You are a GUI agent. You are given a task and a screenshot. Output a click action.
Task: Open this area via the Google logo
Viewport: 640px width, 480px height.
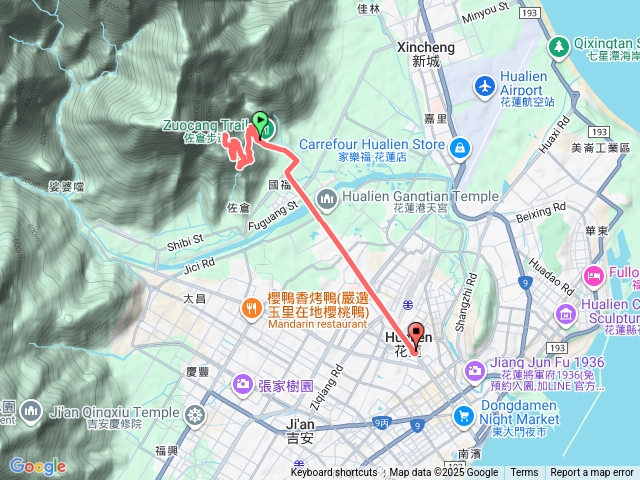(x=37, y=466)
